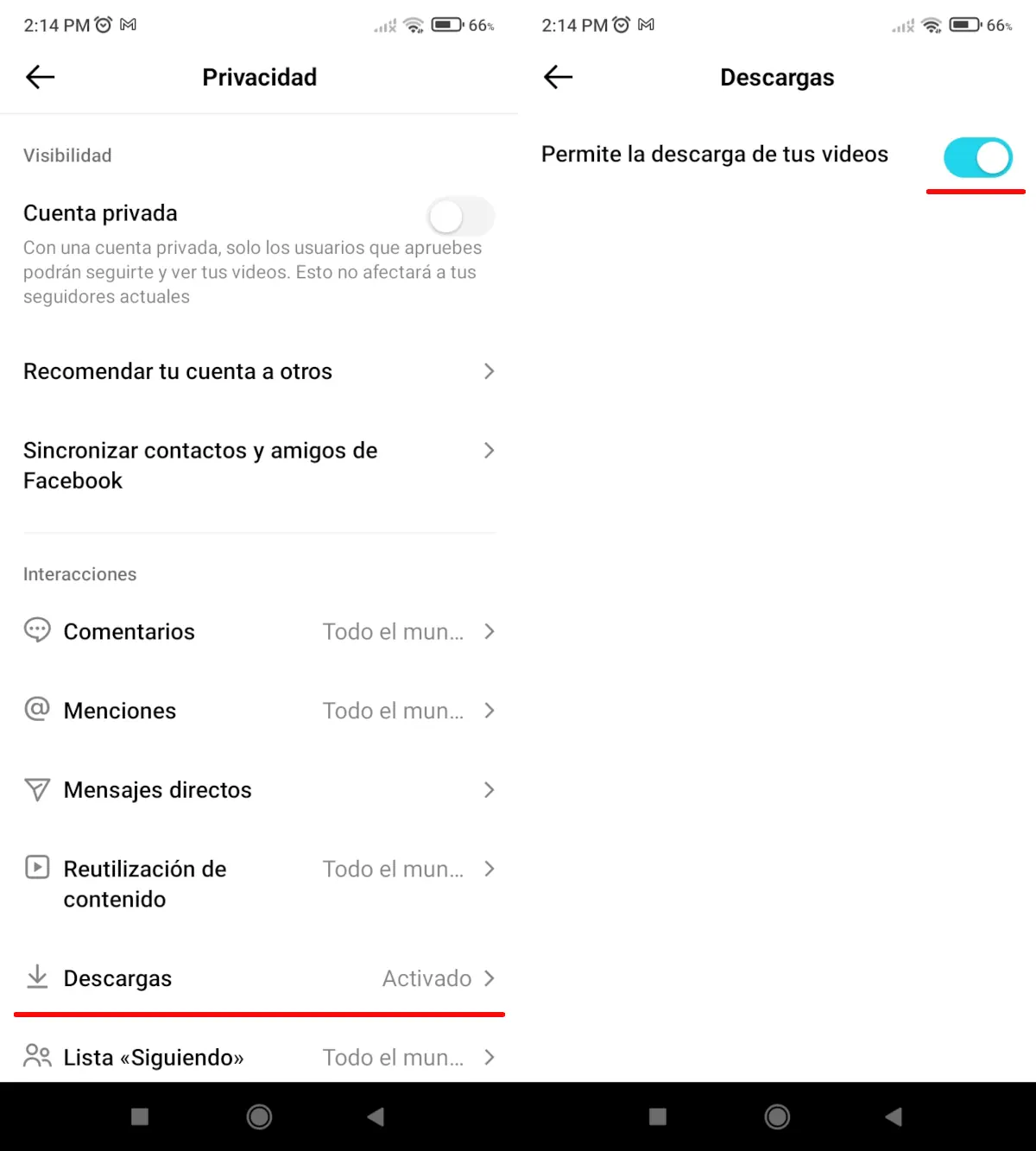The width and height of the screenshot is (1036, 1151).
Task: Go back from the Privacidad screen
Action: pos(40,77)
